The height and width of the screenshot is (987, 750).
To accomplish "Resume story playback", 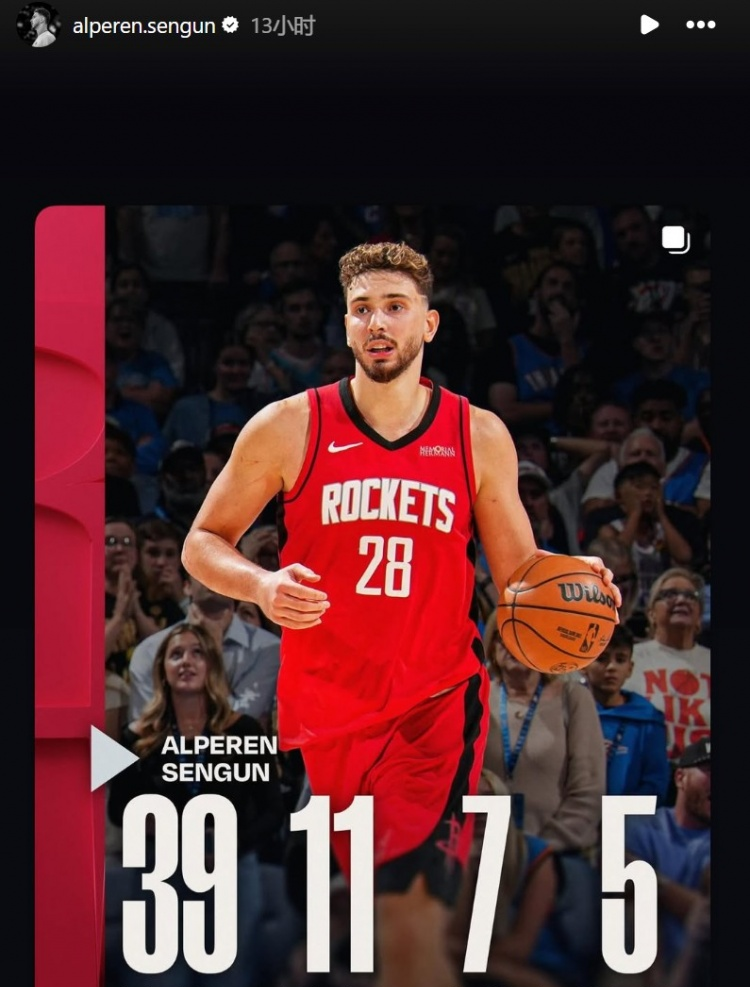I will 649,25.
